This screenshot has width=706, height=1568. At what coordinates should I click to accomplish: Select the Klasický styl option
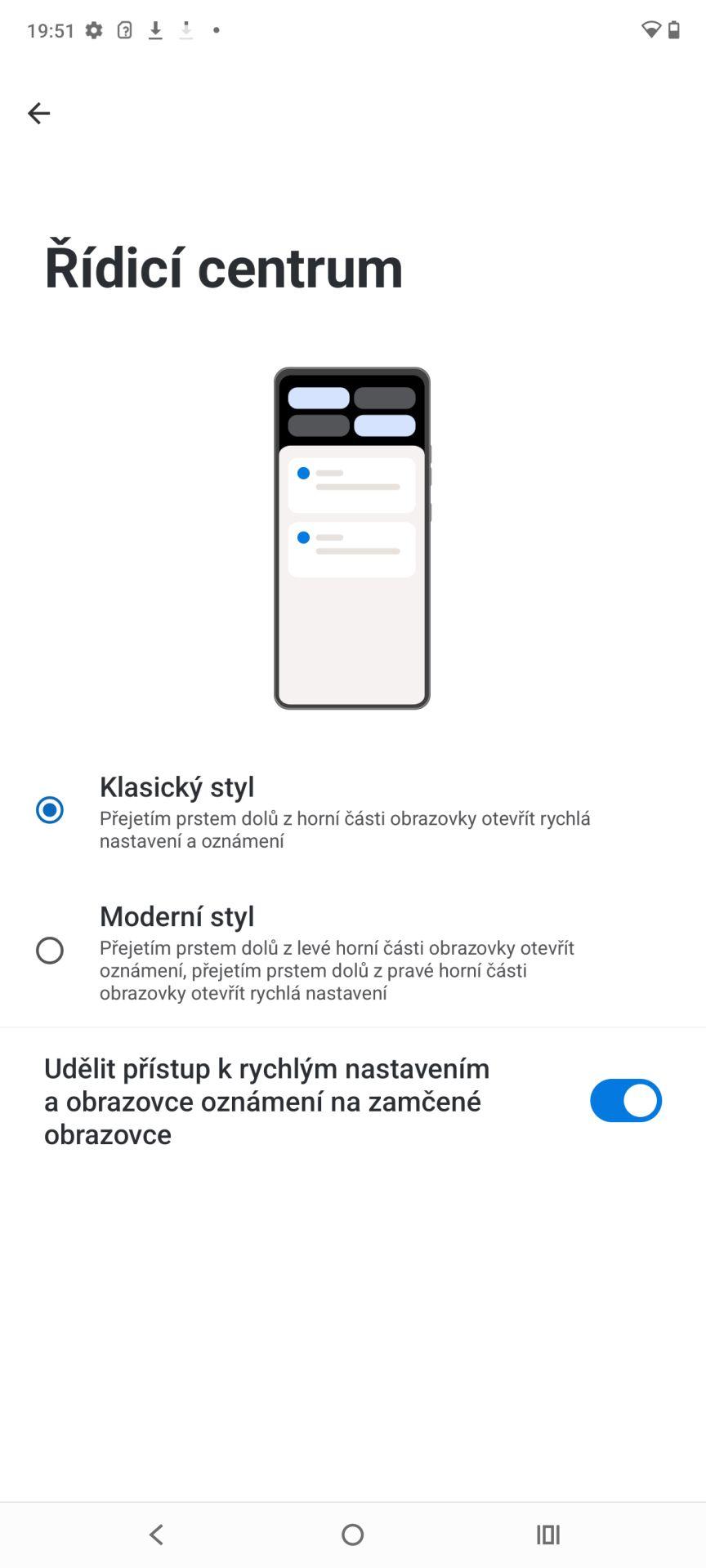click(x=50, y=809)
